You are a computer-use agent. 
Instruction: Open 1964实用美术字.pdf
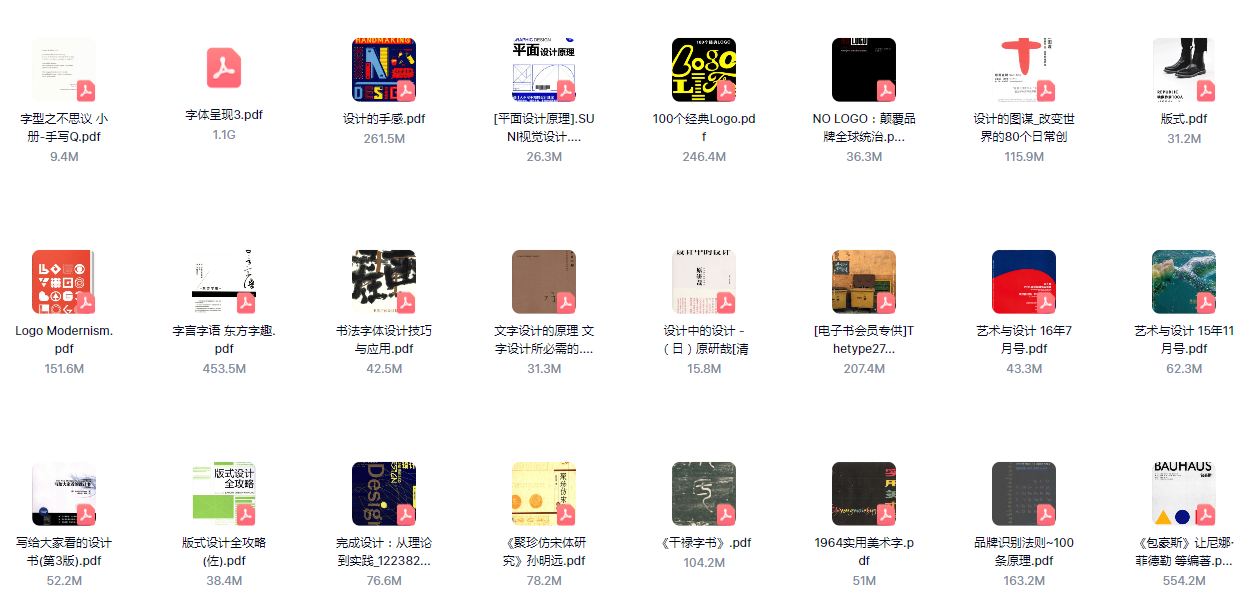click(x=864, y=494)
